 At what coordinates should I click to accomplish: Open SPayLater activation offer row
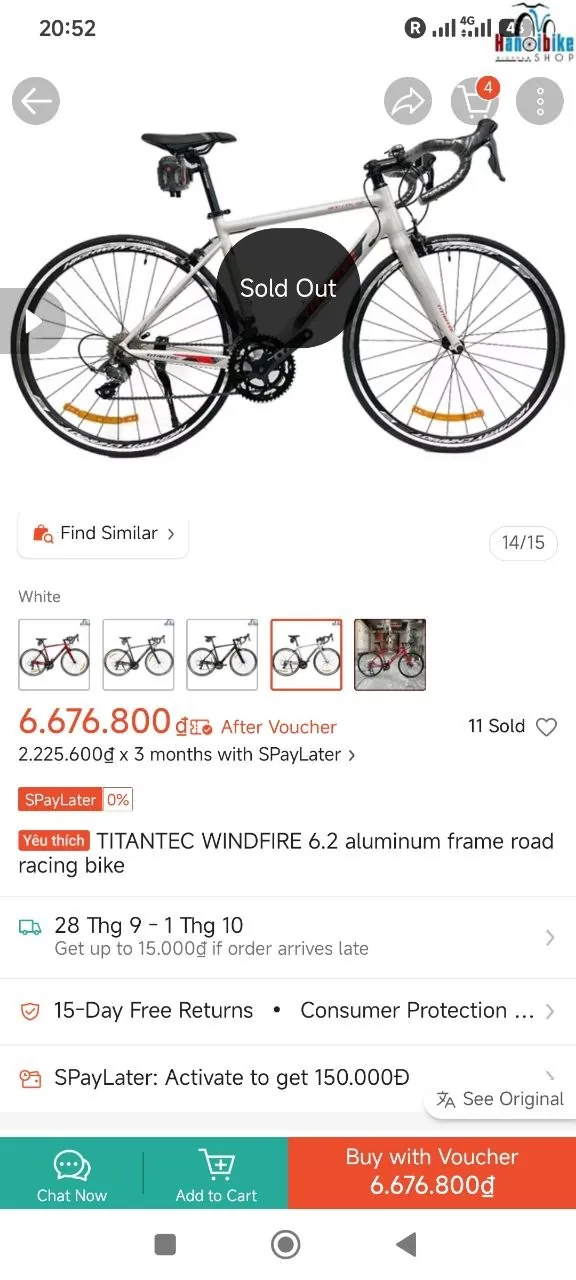pos(288,1078)
